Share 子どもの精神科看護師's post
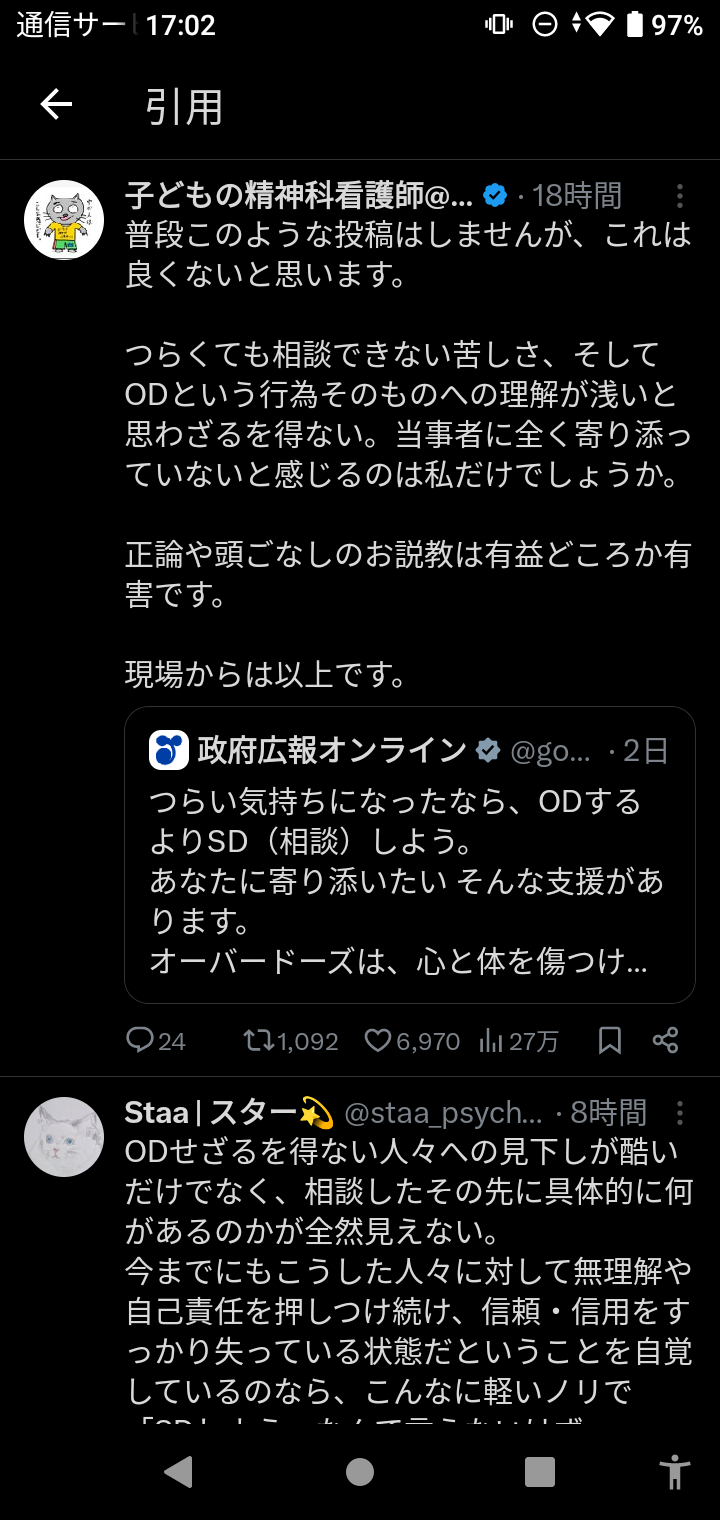This screenshot has width=720, height=1520. click(x=665, y=1041)
